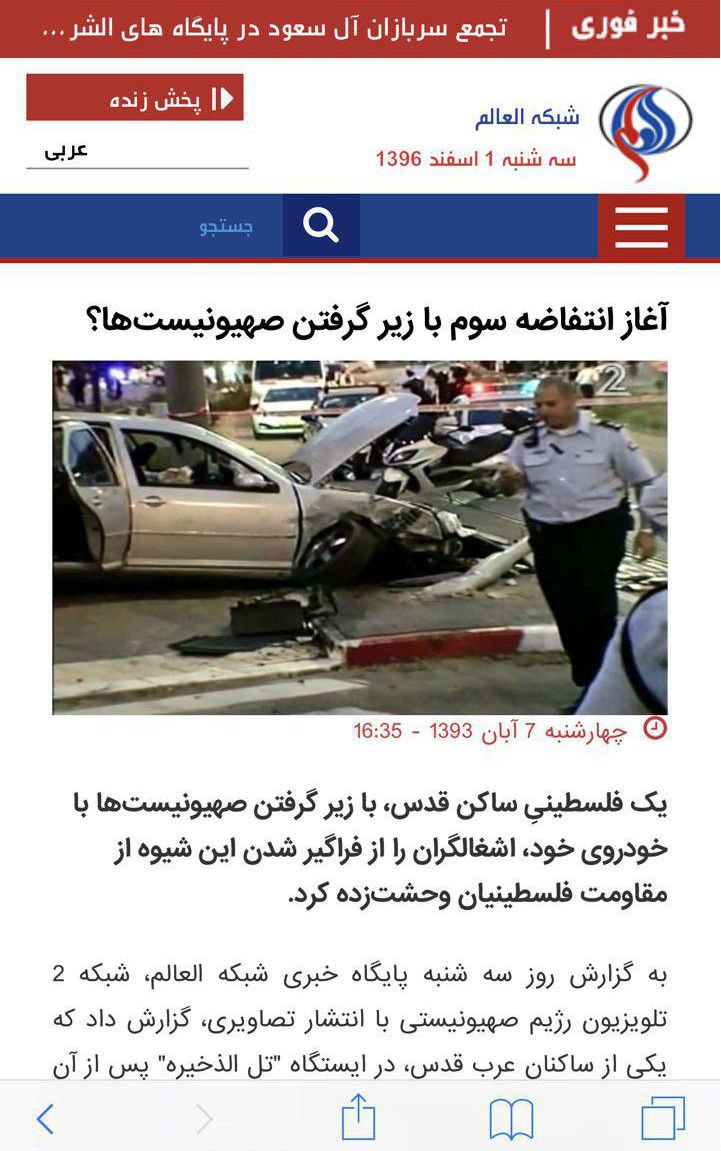Open the breaking news ticker headline
Image resolution: width=721 pixels, height=1151 pixels.
(273, 28)
